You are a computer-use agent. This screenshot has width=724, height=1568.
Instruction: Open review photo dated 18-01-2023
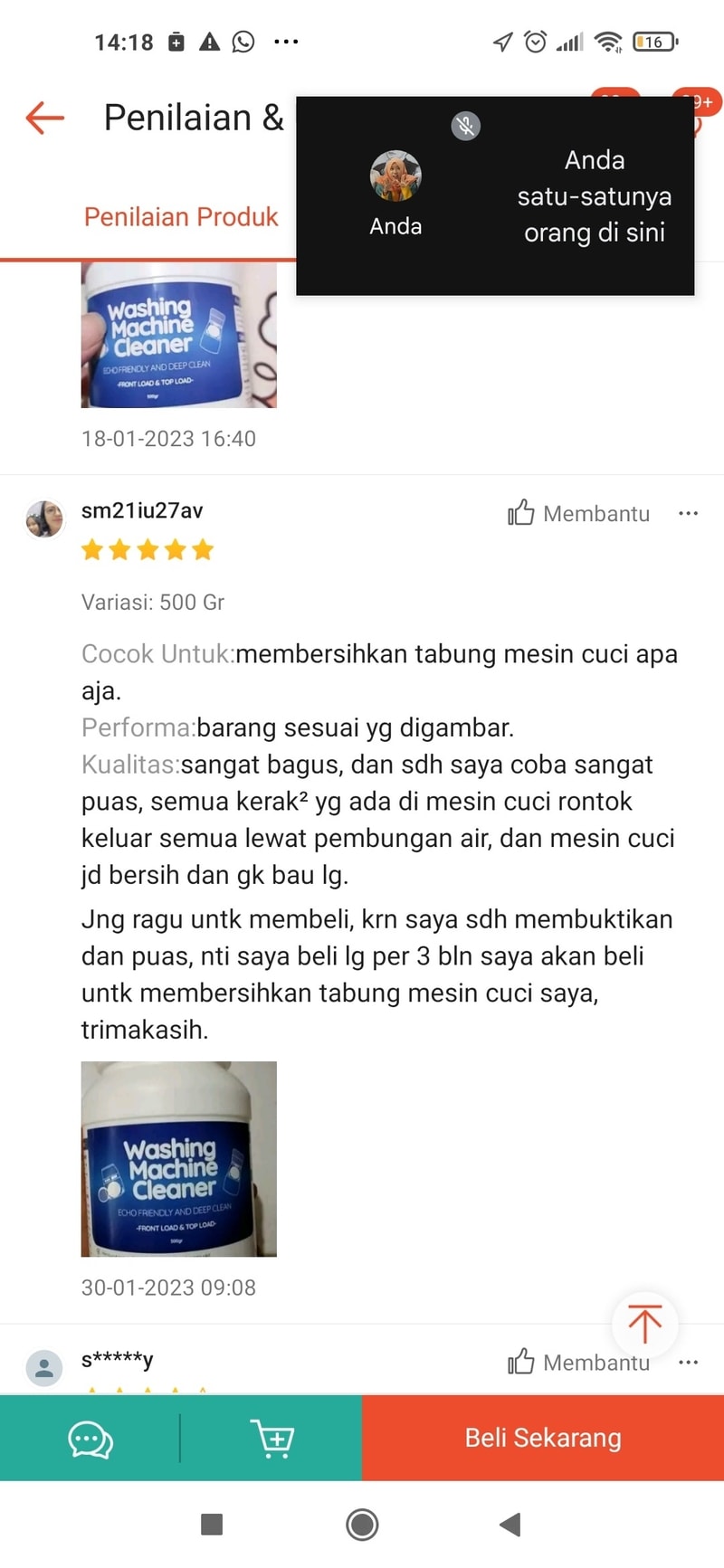179,335
